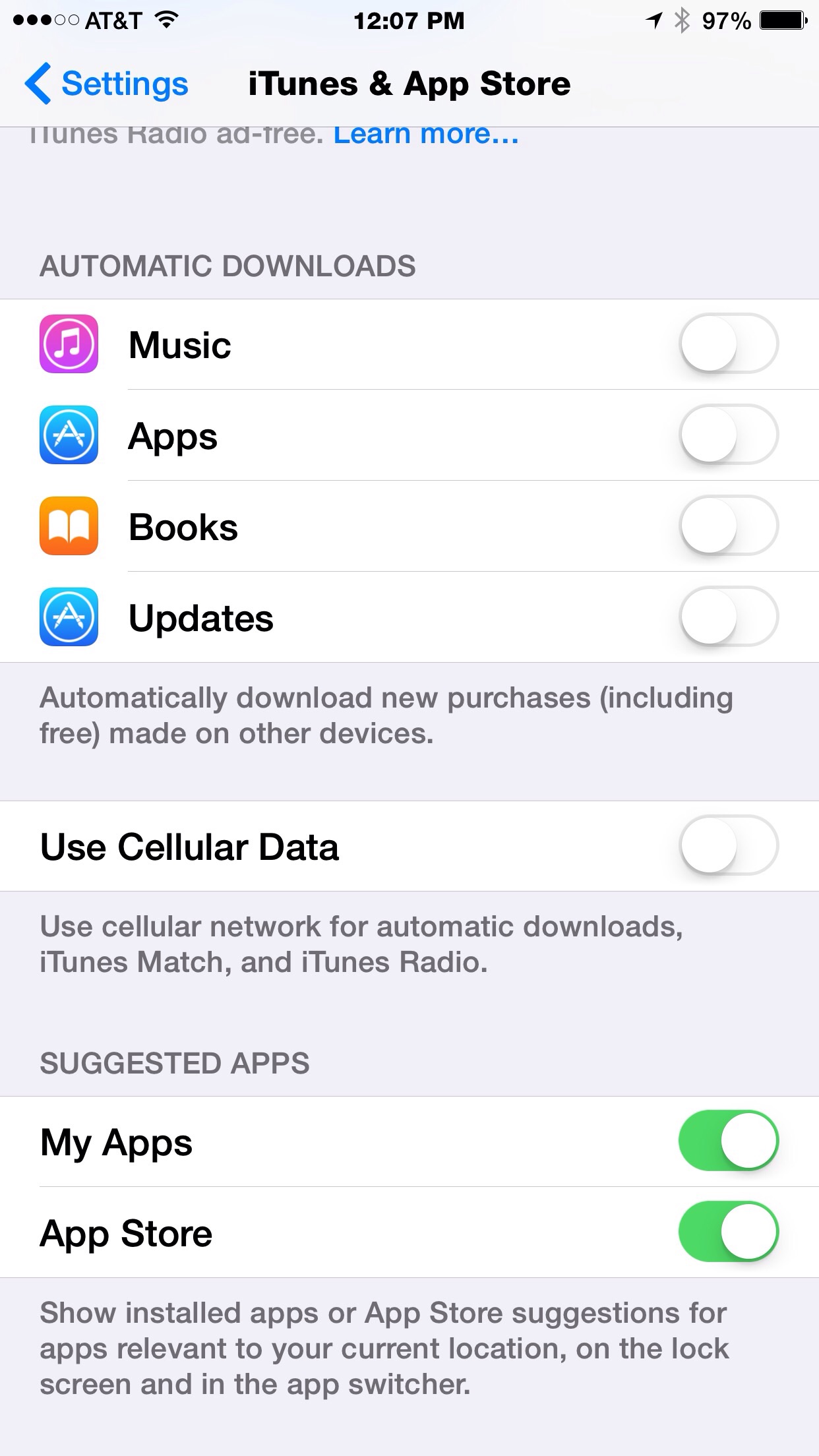Turn on automatic downloads for Apps
This screenshot has width=819, height=1456.
click(x=729, y=435)
